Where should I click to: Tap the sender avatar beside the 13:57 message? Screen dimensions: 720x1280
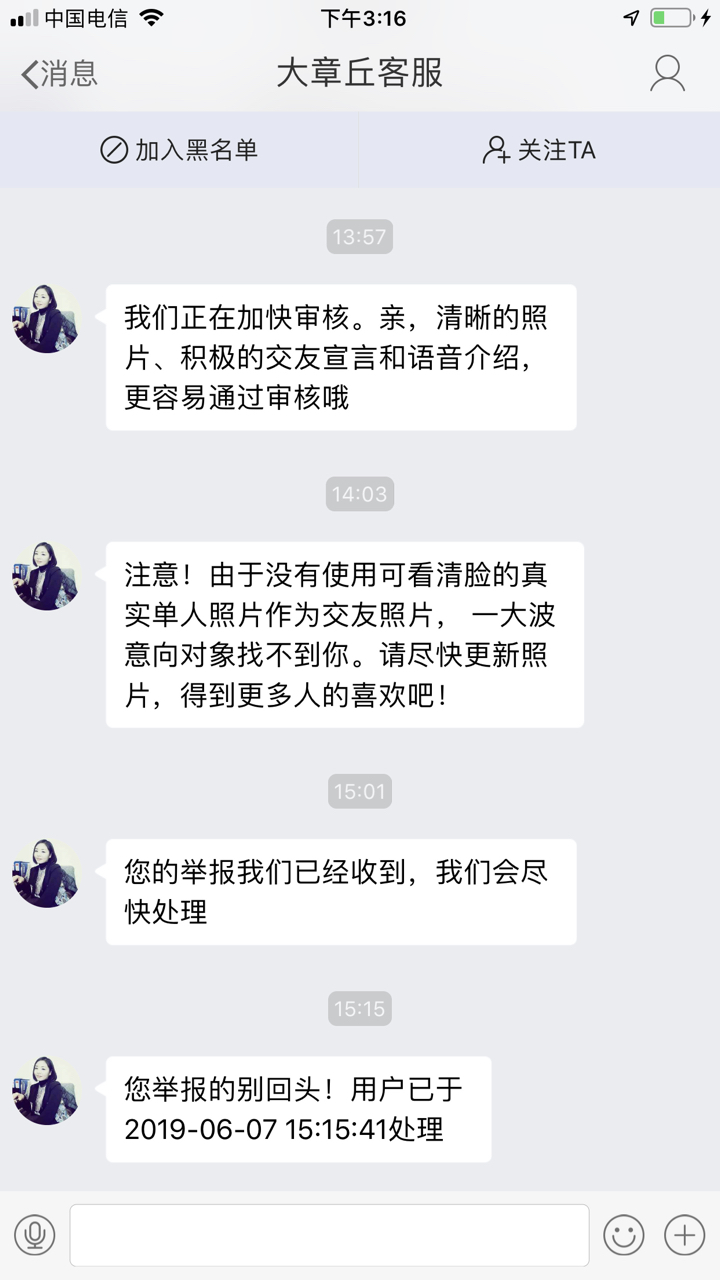tap(46, 319)
